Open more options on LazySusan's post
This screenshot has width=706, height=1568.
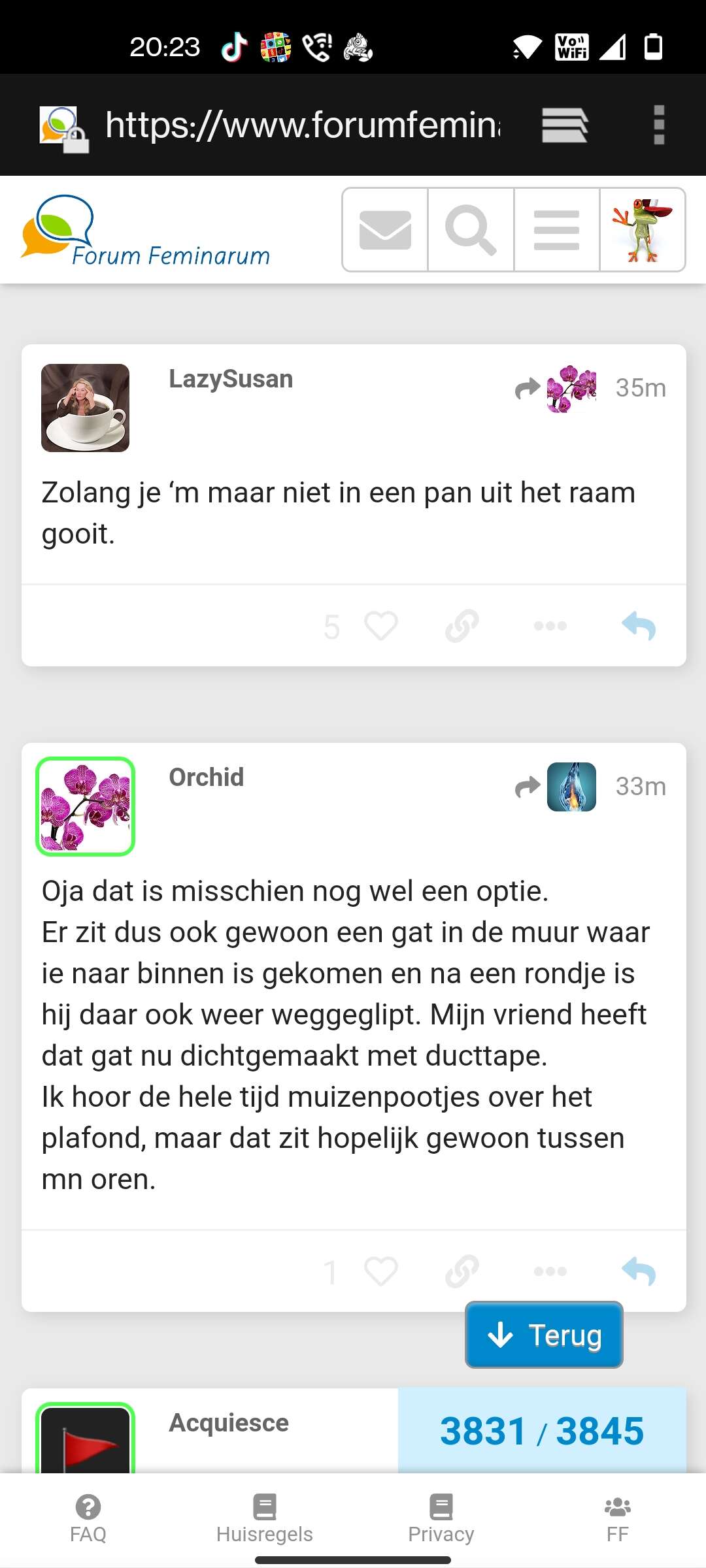pyautogui.click(x=550, y=626)
